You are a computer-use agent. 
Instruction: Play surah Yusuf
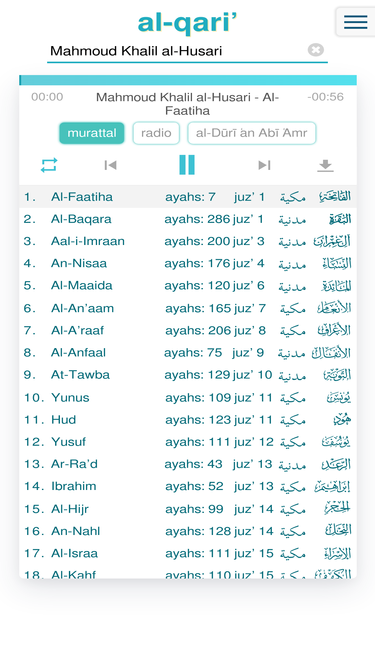(188, 442)
